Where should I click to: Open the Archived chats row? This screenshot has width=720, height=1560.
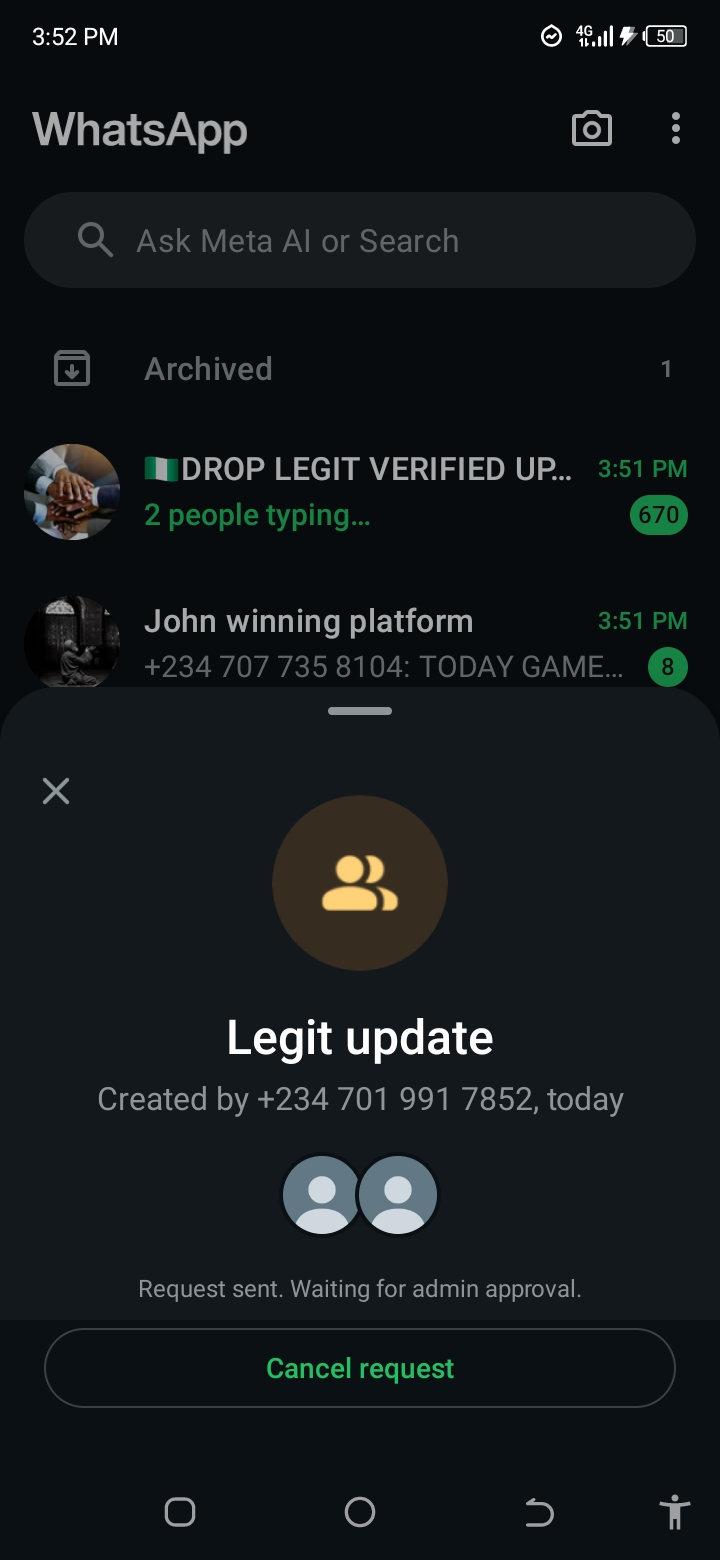coord(360,369)
